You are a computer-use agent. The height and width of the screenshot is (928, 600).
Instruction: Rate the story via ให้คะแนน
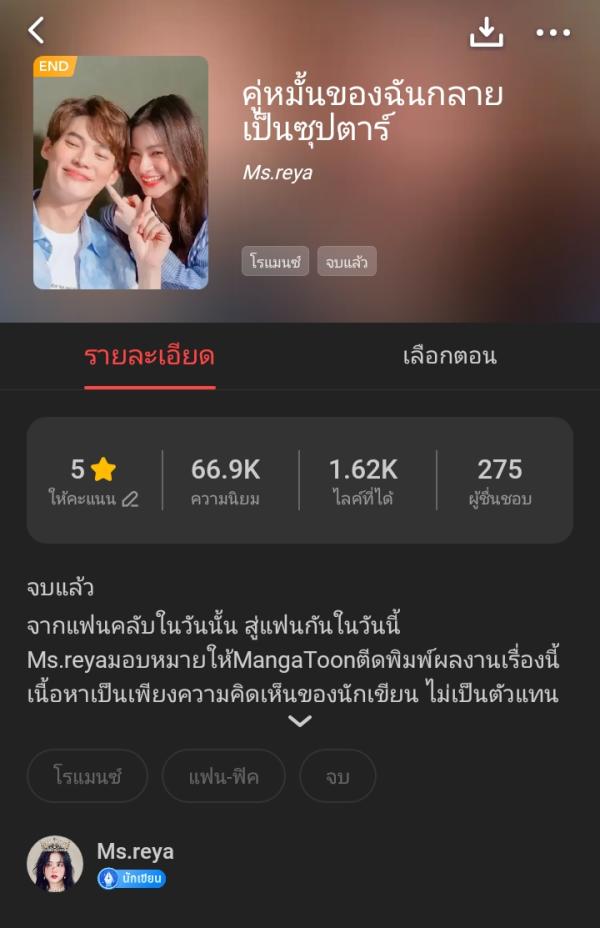94,481
